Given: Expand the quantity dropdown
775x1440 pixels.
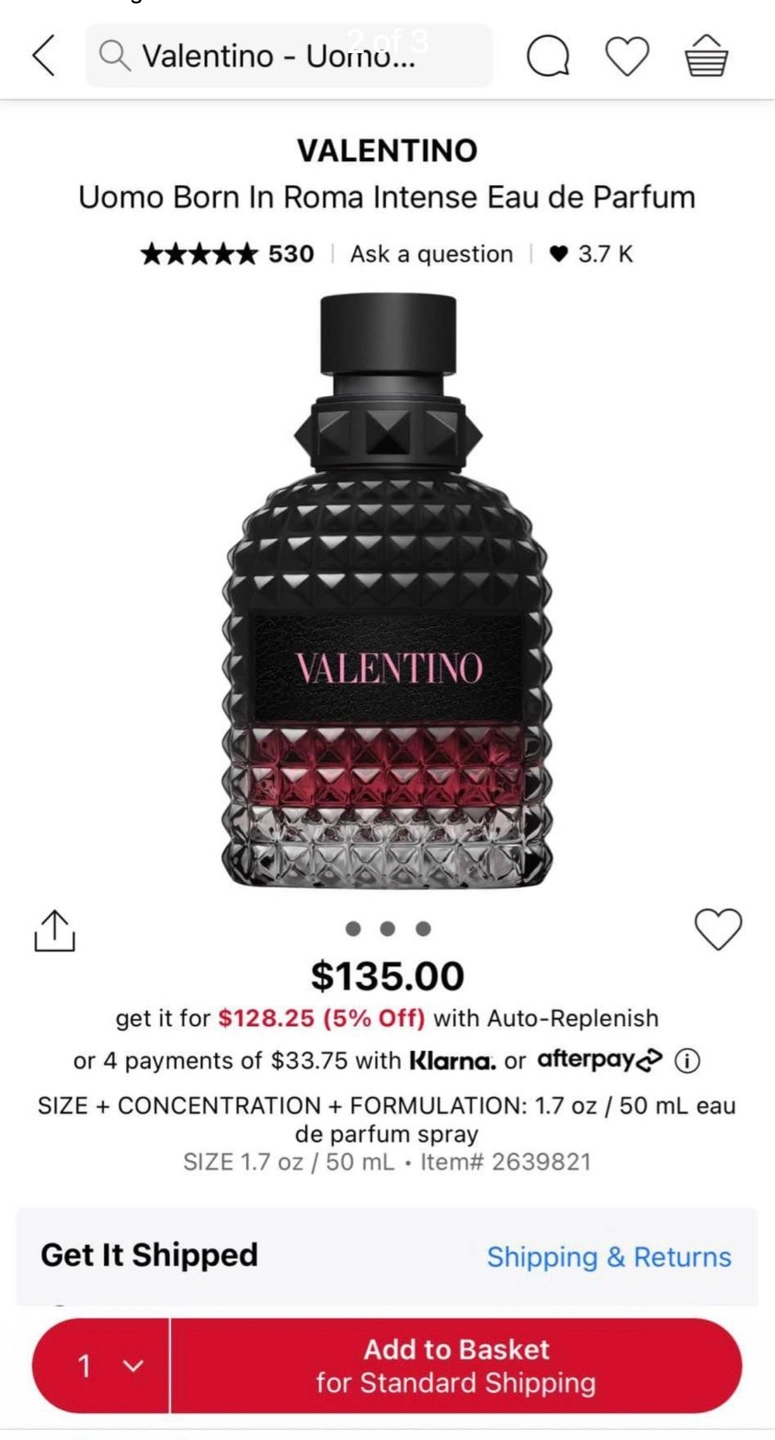Looking at the screenshot, I should [101, 1365].
